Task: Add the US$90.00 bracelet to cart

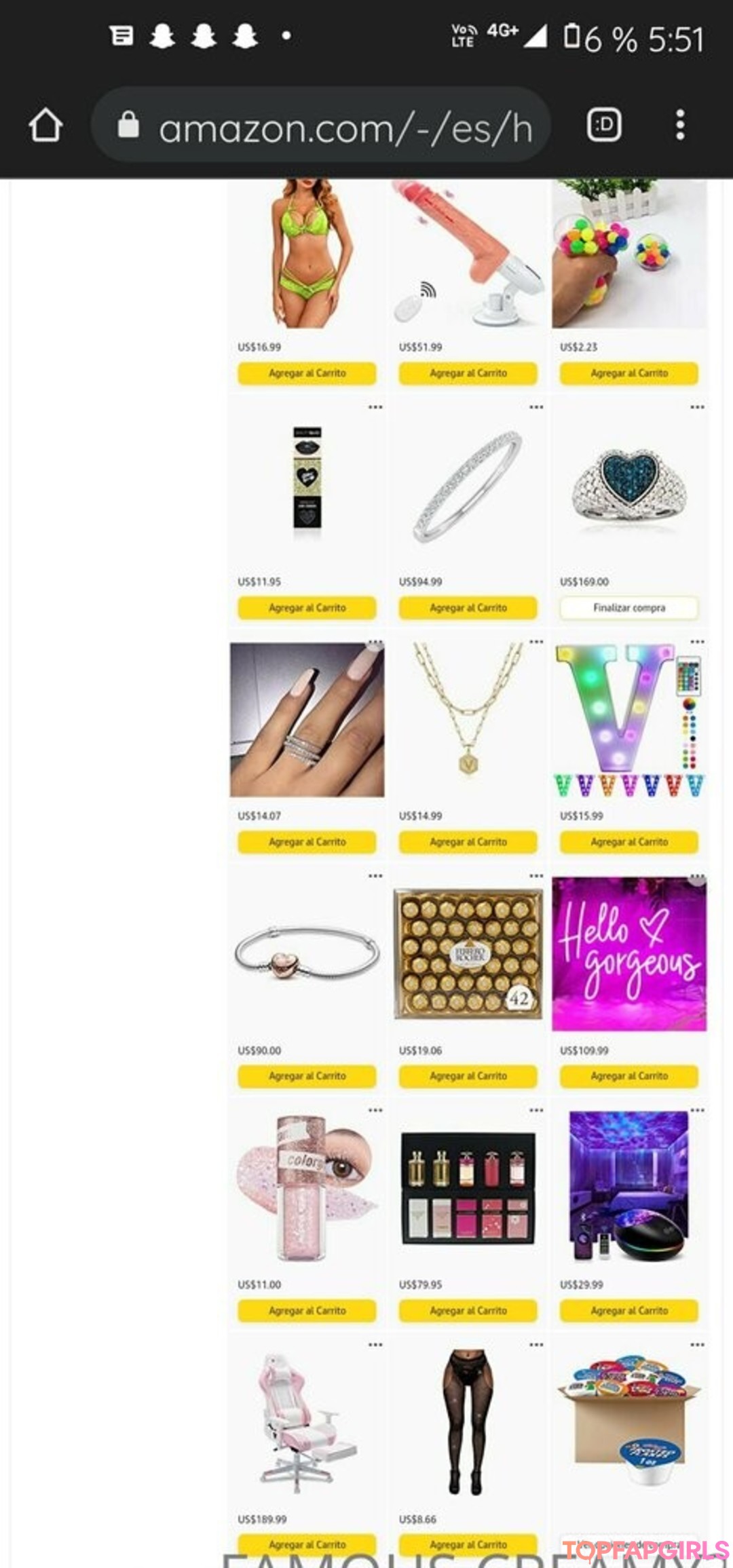Action: click(x=307, y=1076)
